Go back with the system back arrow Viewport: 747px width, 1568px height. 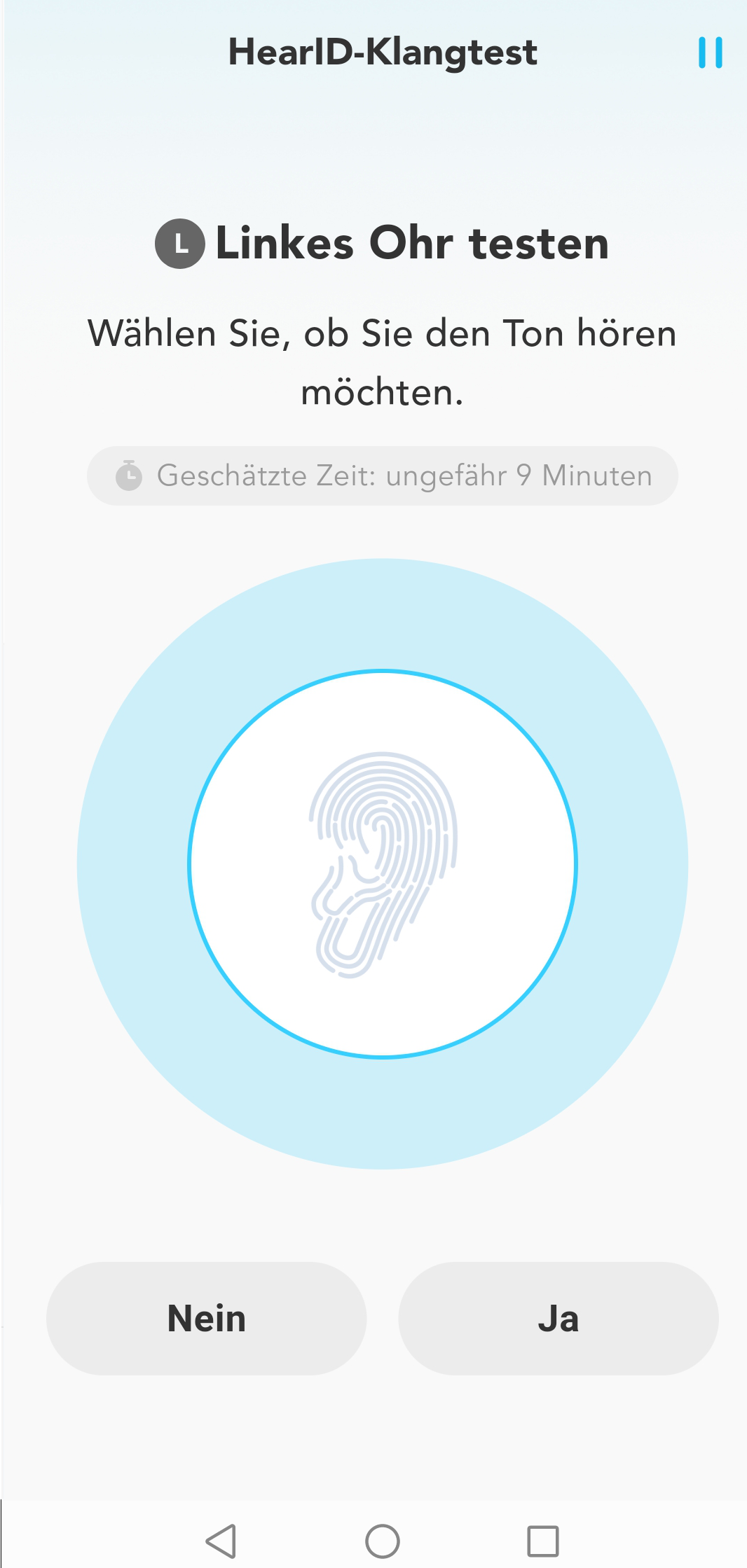[x=221, y=1540]
